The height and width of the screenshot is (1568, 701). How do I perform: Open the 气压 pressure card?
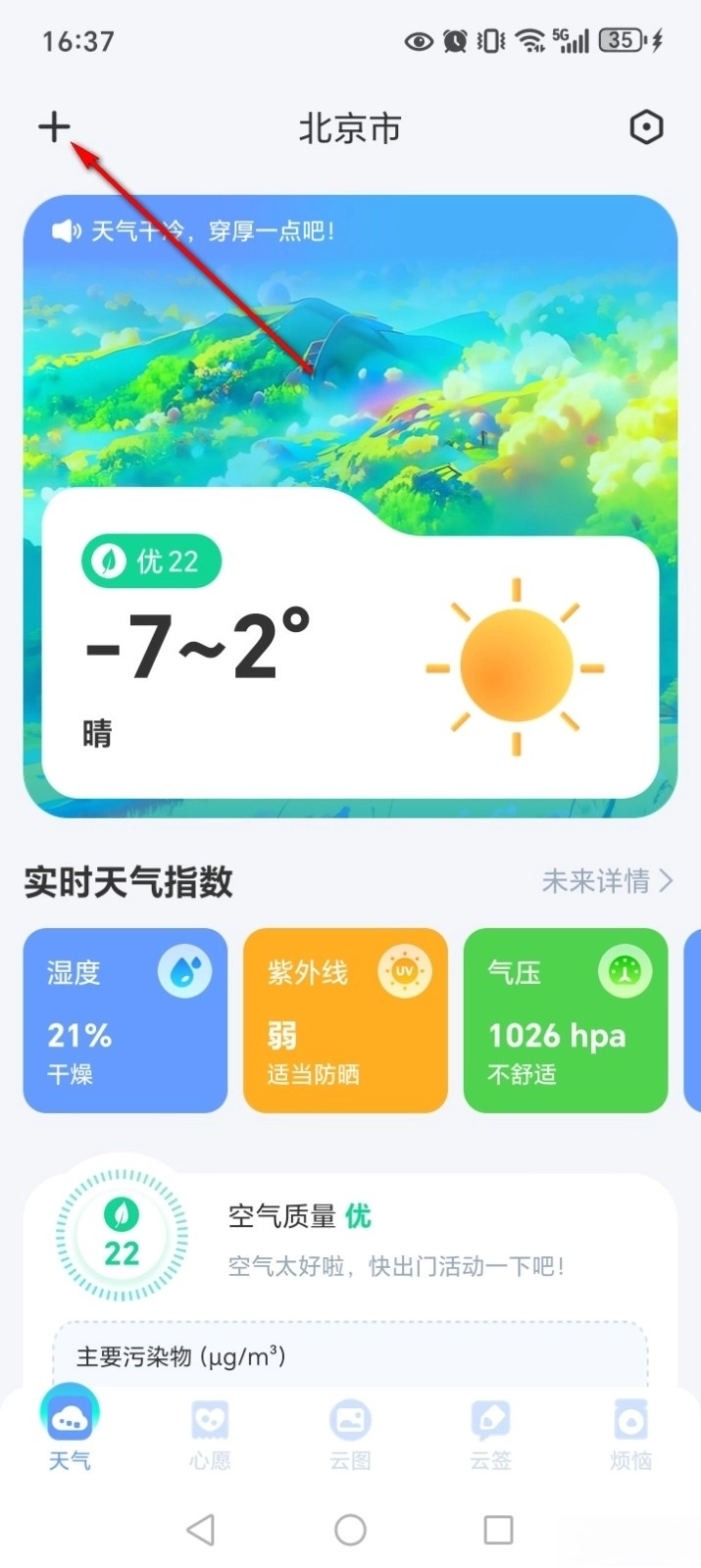(x=565, y=1020)
